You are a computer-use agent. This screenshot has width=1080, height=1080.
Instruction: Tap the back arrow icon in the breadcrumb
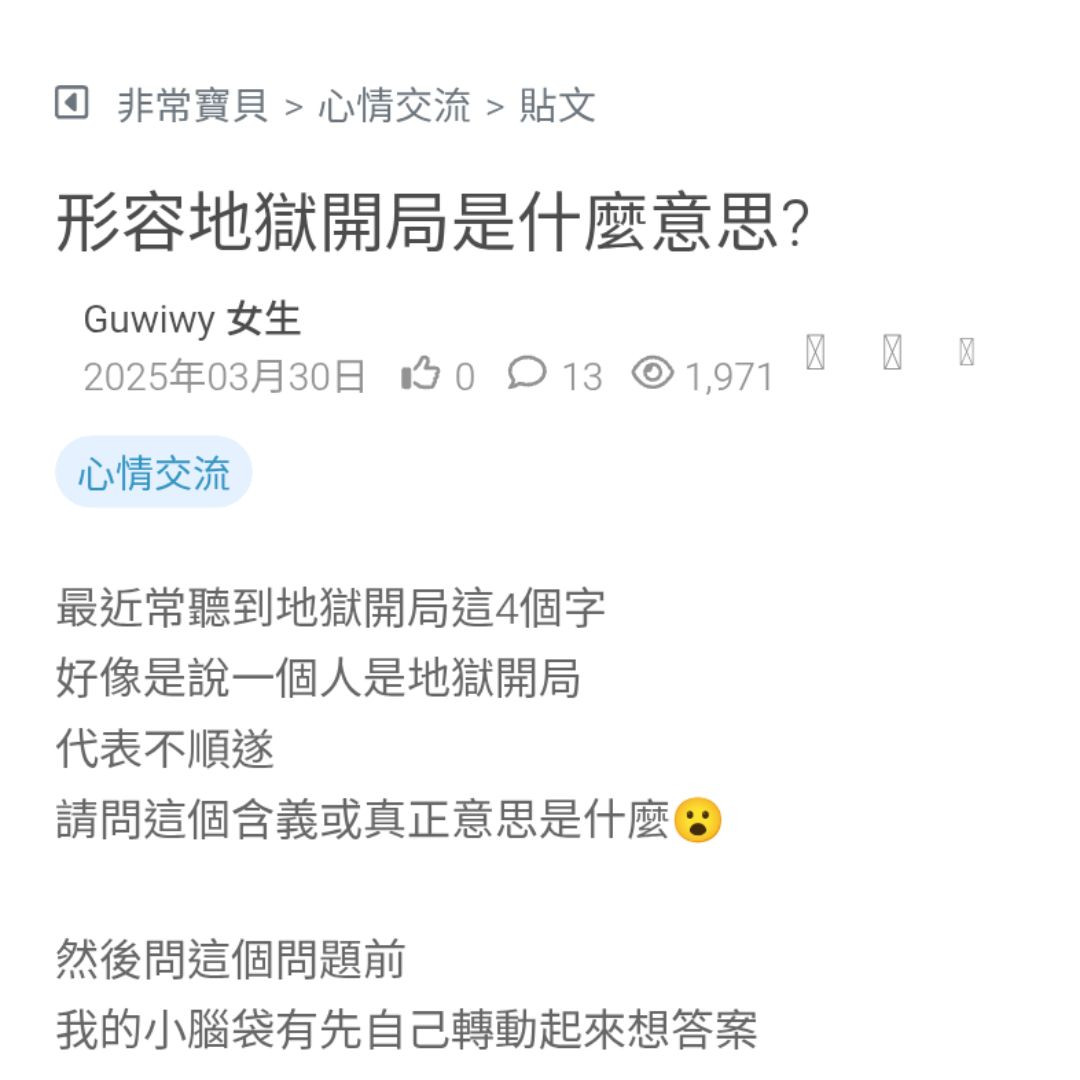point(71,103)
